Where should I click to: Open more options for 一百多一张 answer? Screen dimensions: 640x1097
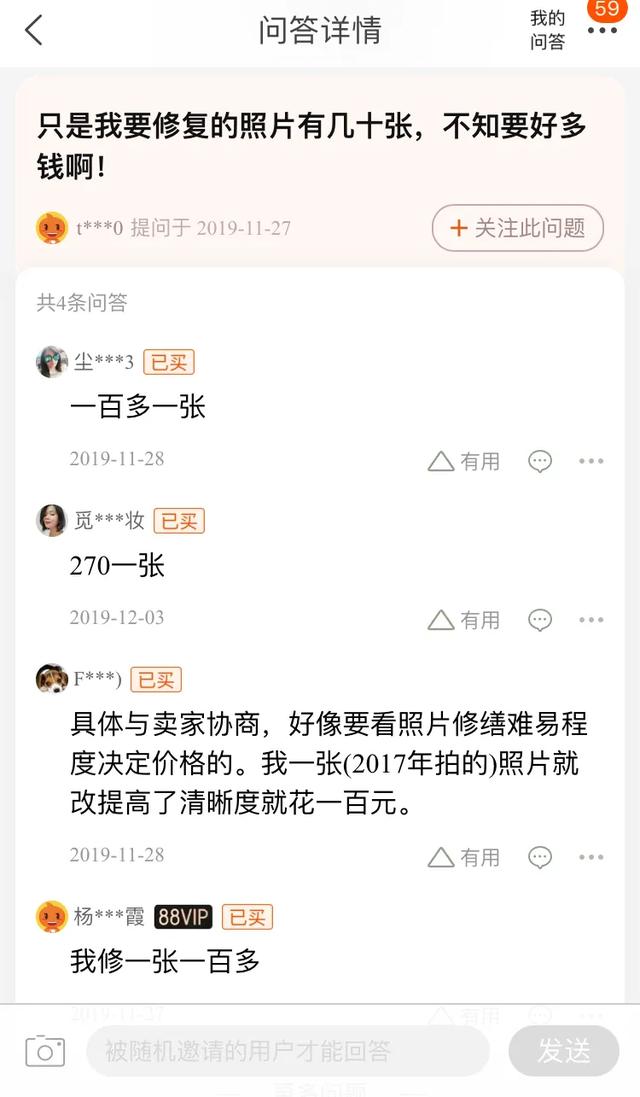[591, 461]
